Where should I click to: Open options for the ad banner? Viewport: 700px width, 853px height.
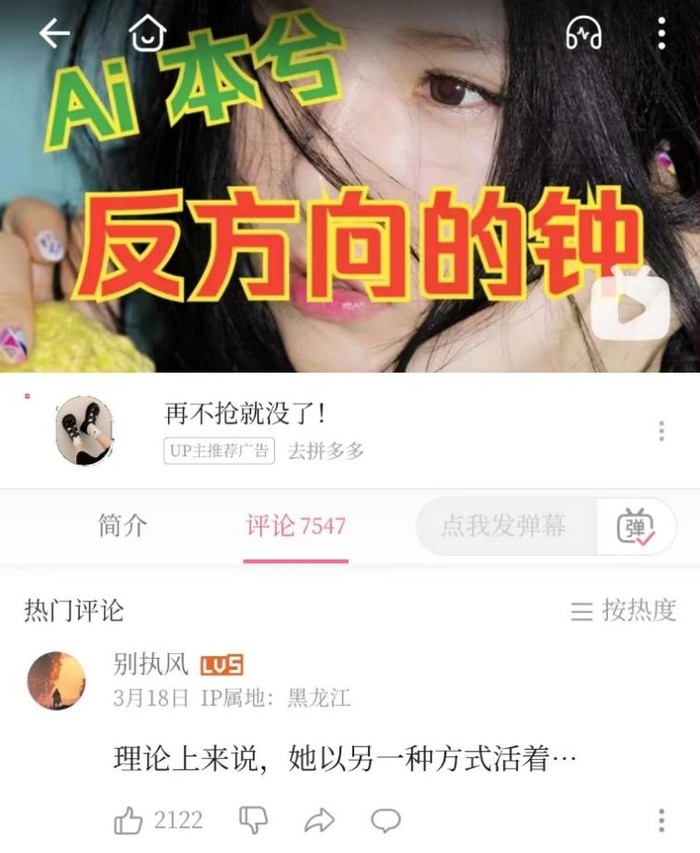point(661,431)
